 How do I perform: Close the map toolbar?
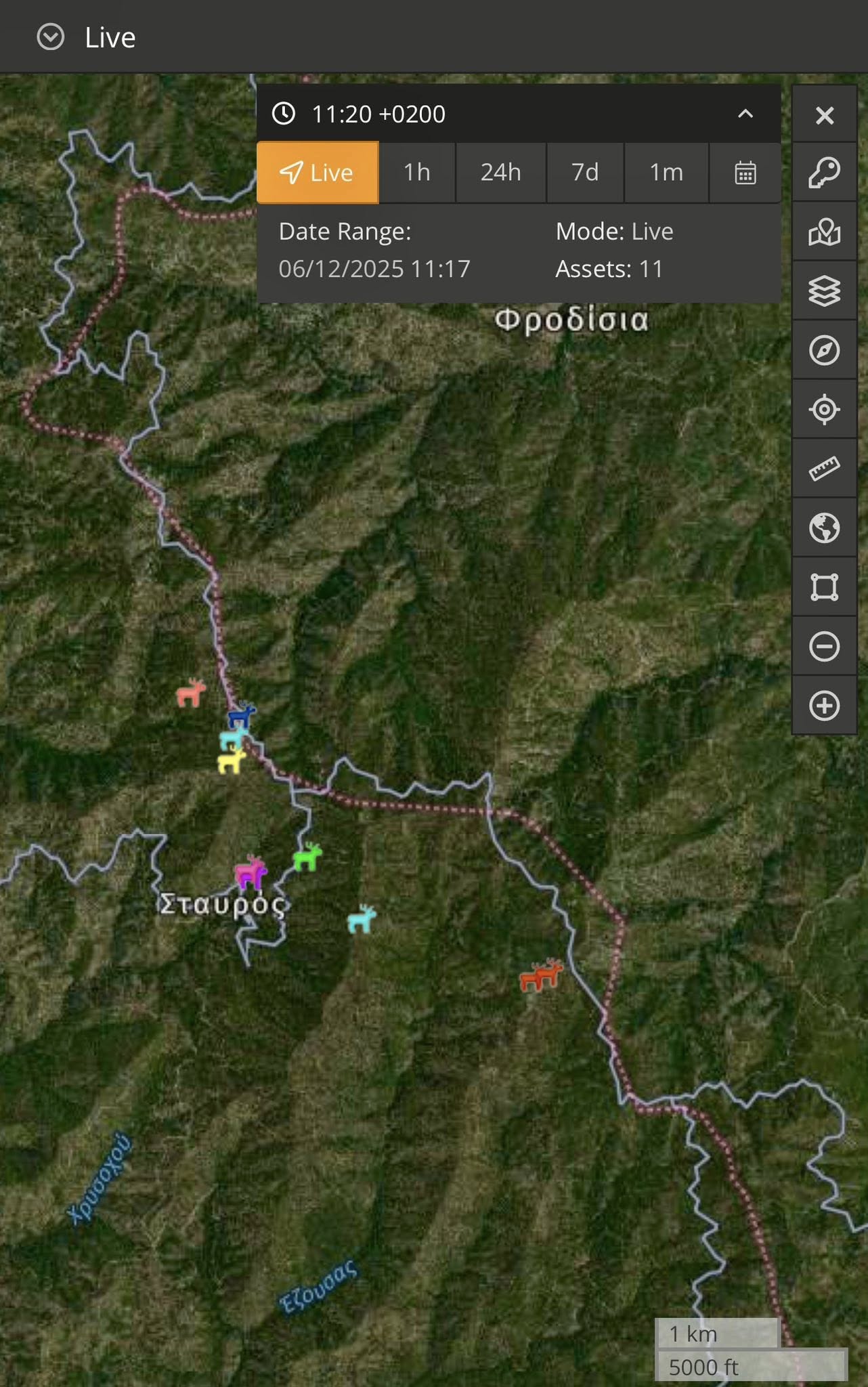(x=824, y=115)
